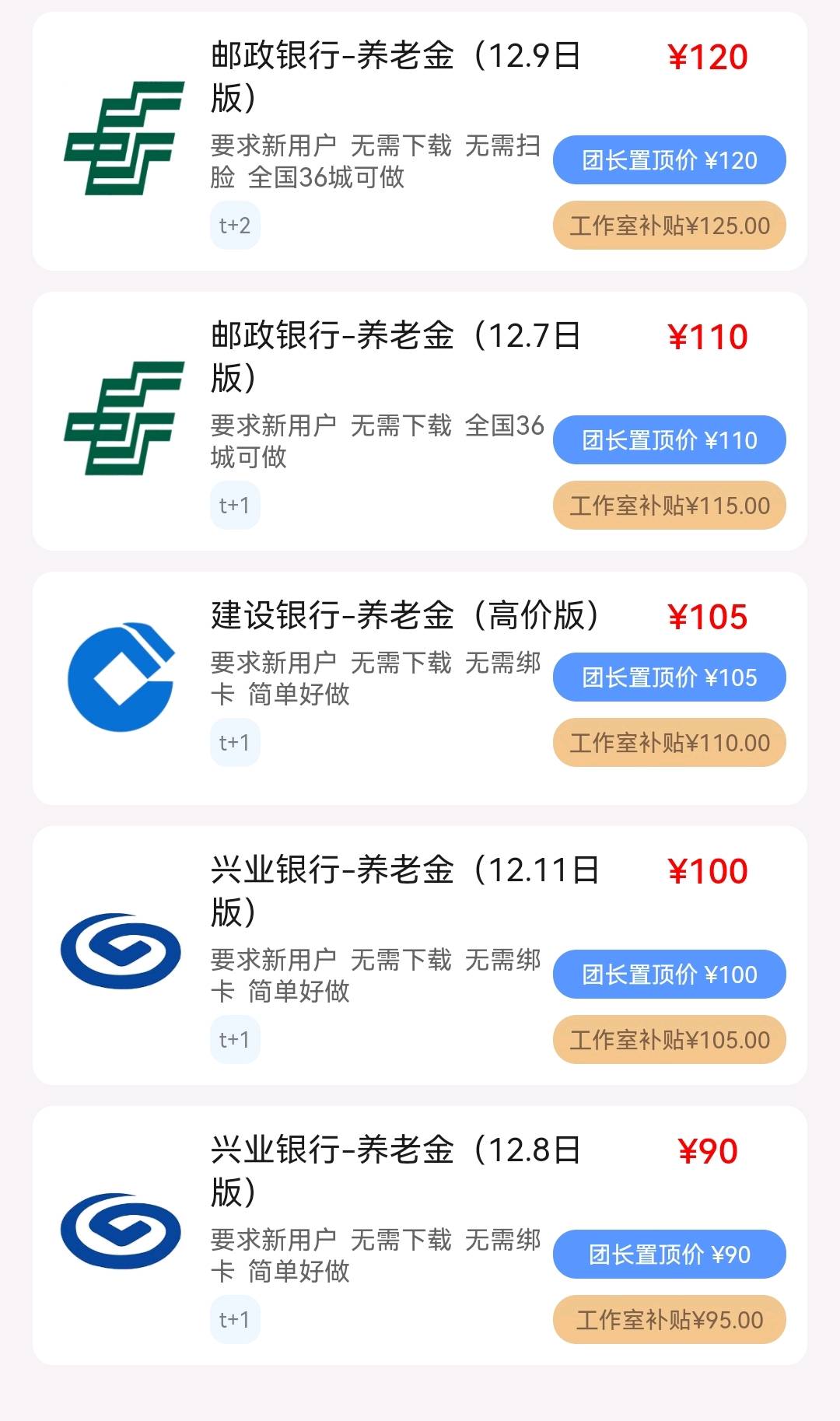Select 工作室补贴¥95.00
This screenshot has width=840, height=1421.
point(670,1320)
